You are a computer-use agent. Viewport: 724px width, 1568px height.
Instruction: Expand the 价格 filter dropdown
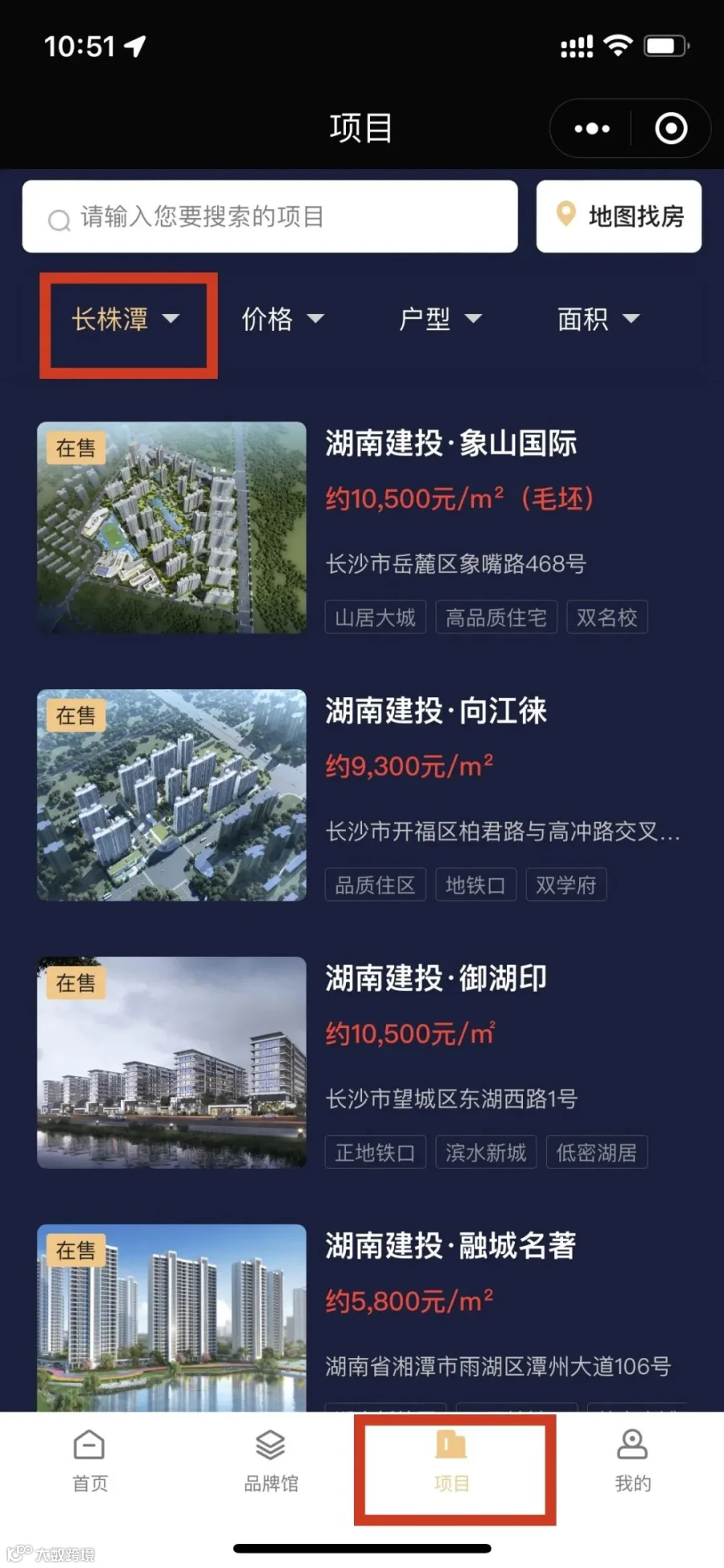(x=283, y=319)
